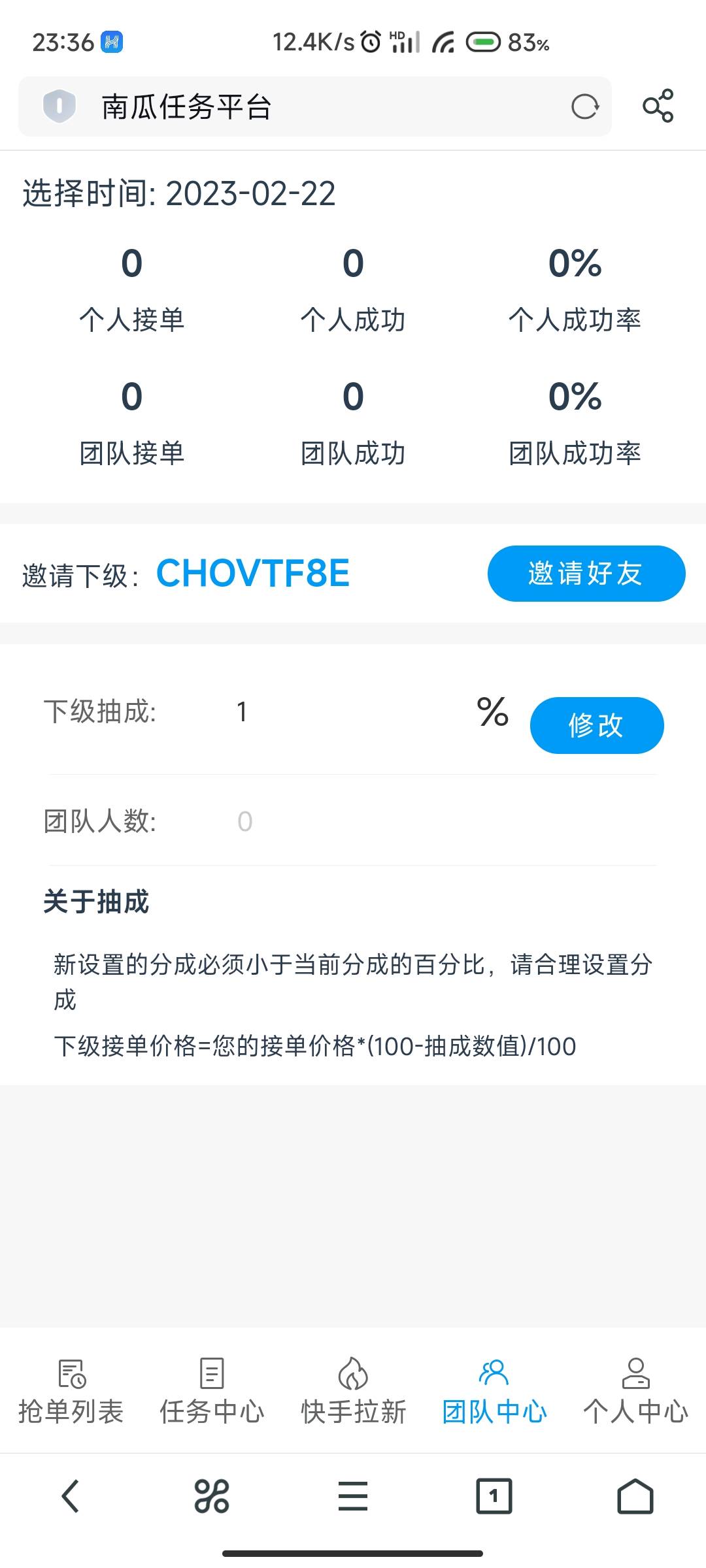Switch to the 抢单列表 tab
The height and width of the screenshot is (1568, 706).
coord(71,1392)
